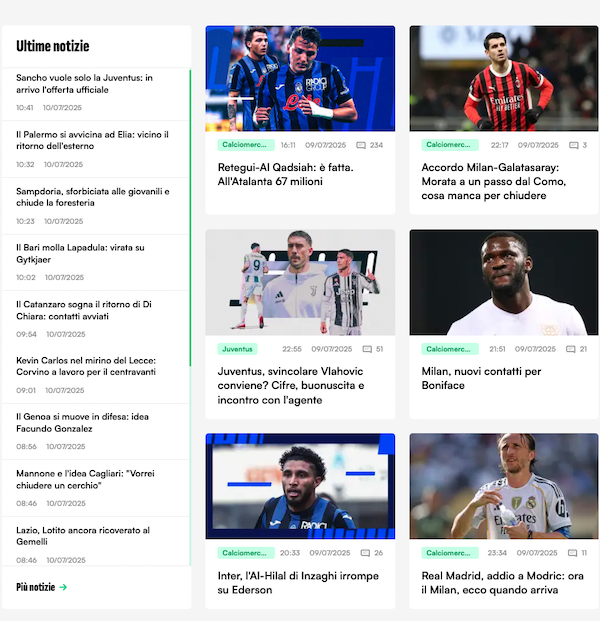View the 234 comments on Retegui article

(369, 145)
